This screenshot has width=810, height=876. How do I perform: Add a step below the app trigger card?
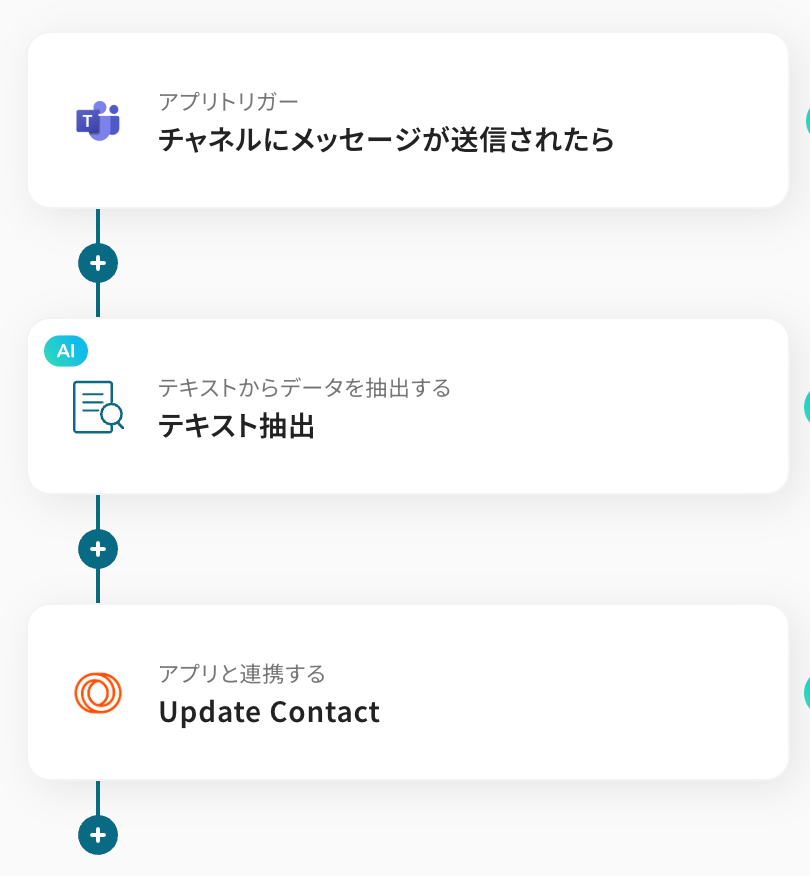(x=98, y=263)
